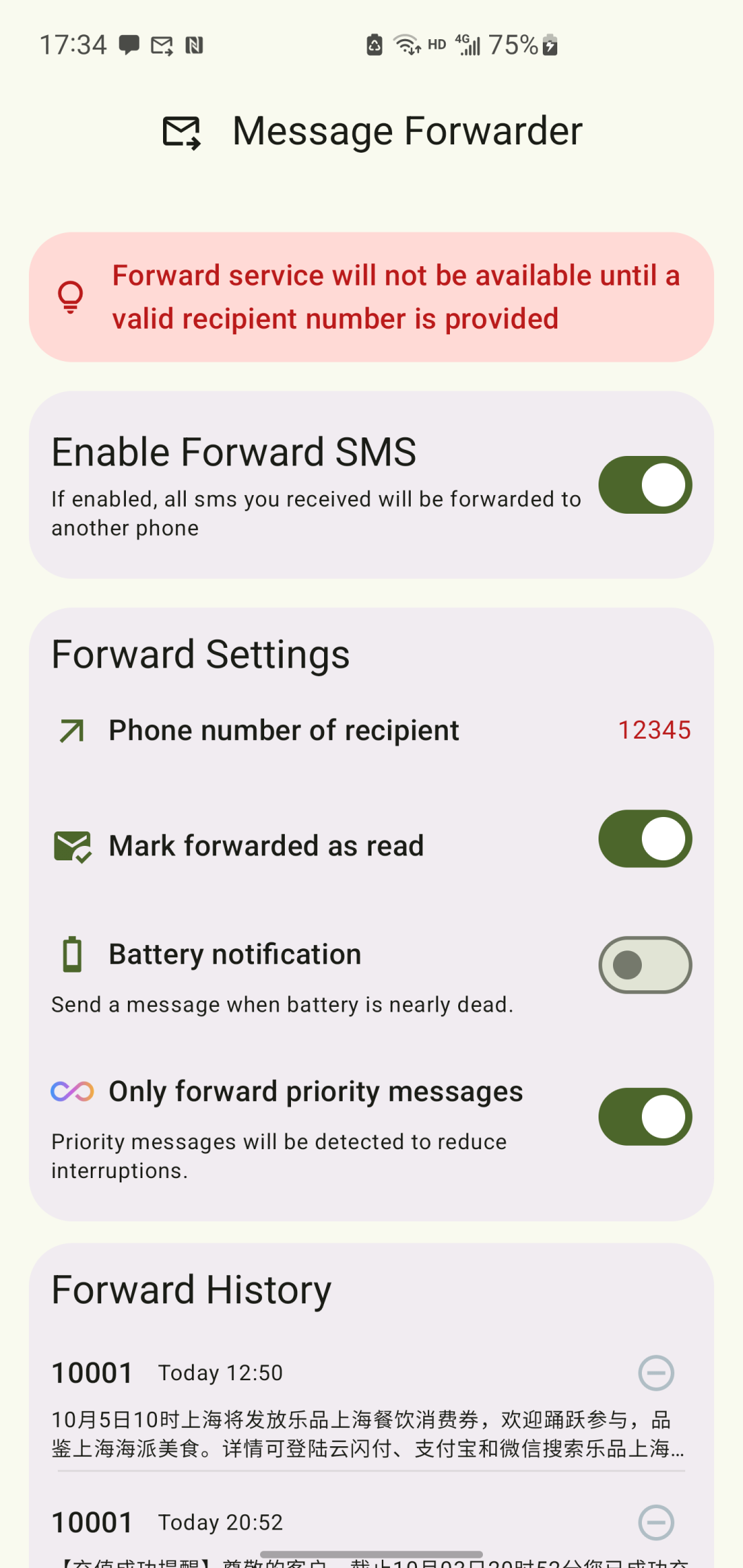Tap the 10001 sender label in Forward History
The height and width of the screenshot is (1568, 743).
(92, 1372)
